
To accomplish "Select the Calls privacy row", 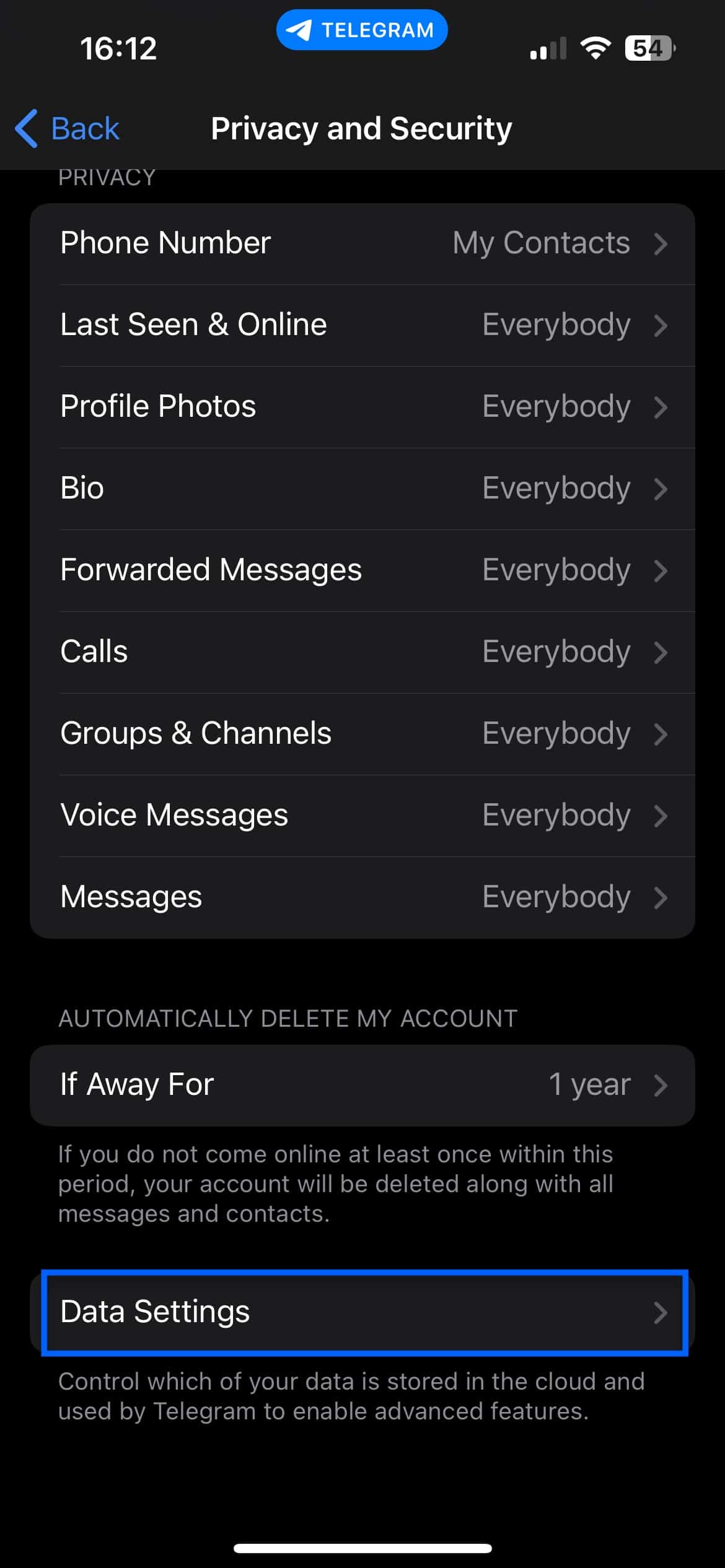I will point(362,652).
